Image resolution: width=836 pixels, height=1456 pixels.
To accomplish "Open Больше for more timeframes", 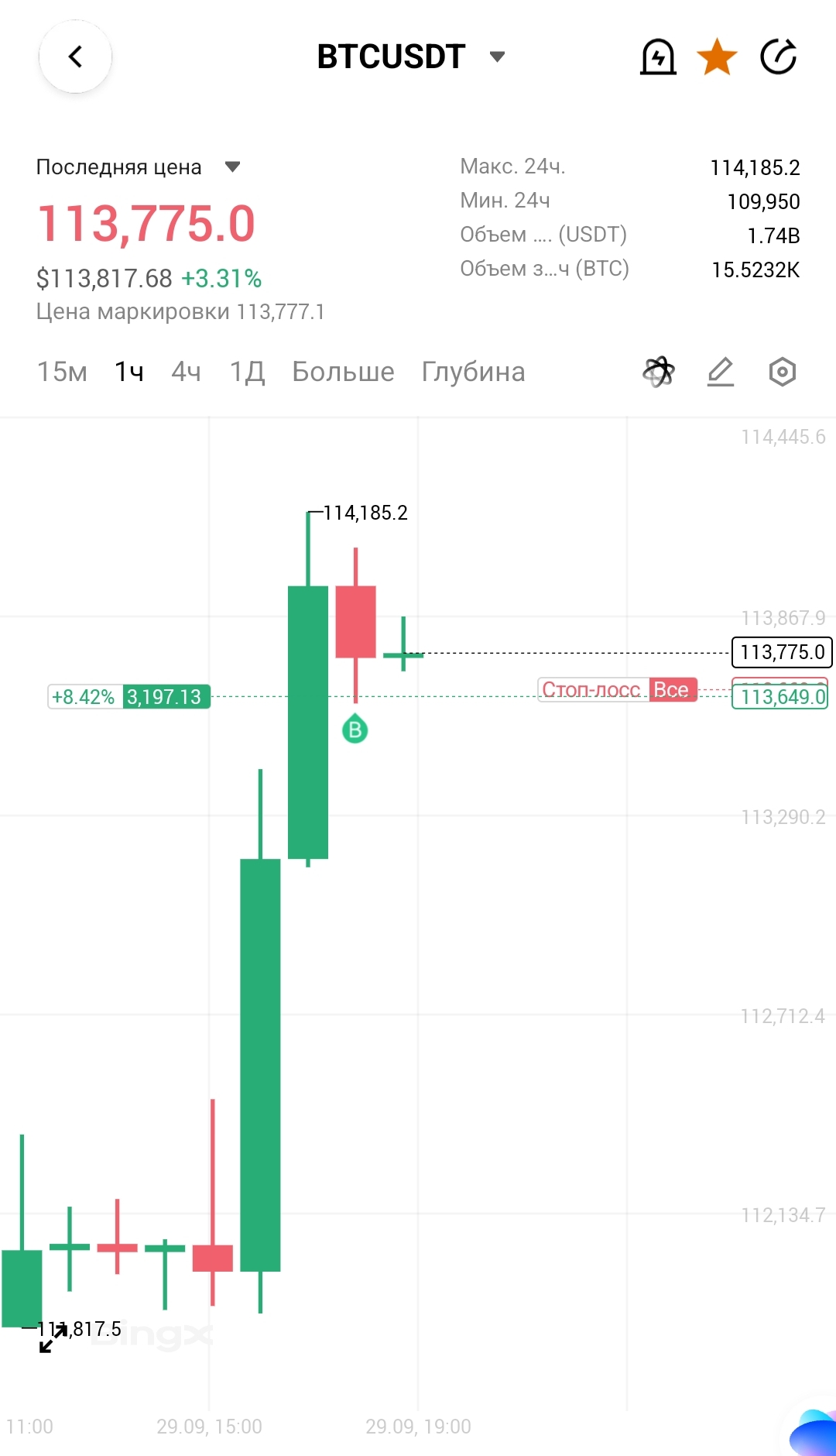I will pos(343,372).
